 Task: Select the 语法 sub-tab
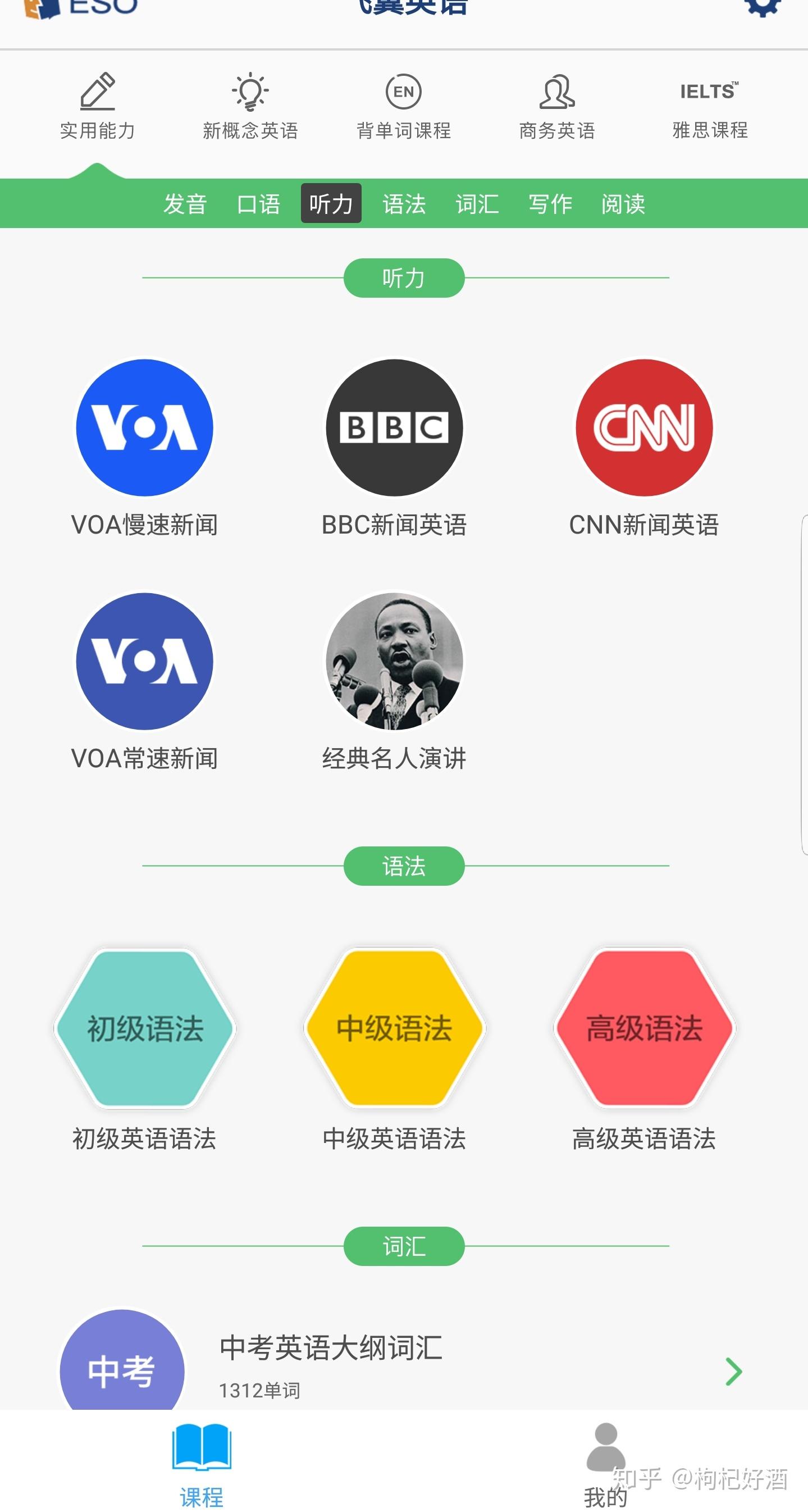pos(404,204)
